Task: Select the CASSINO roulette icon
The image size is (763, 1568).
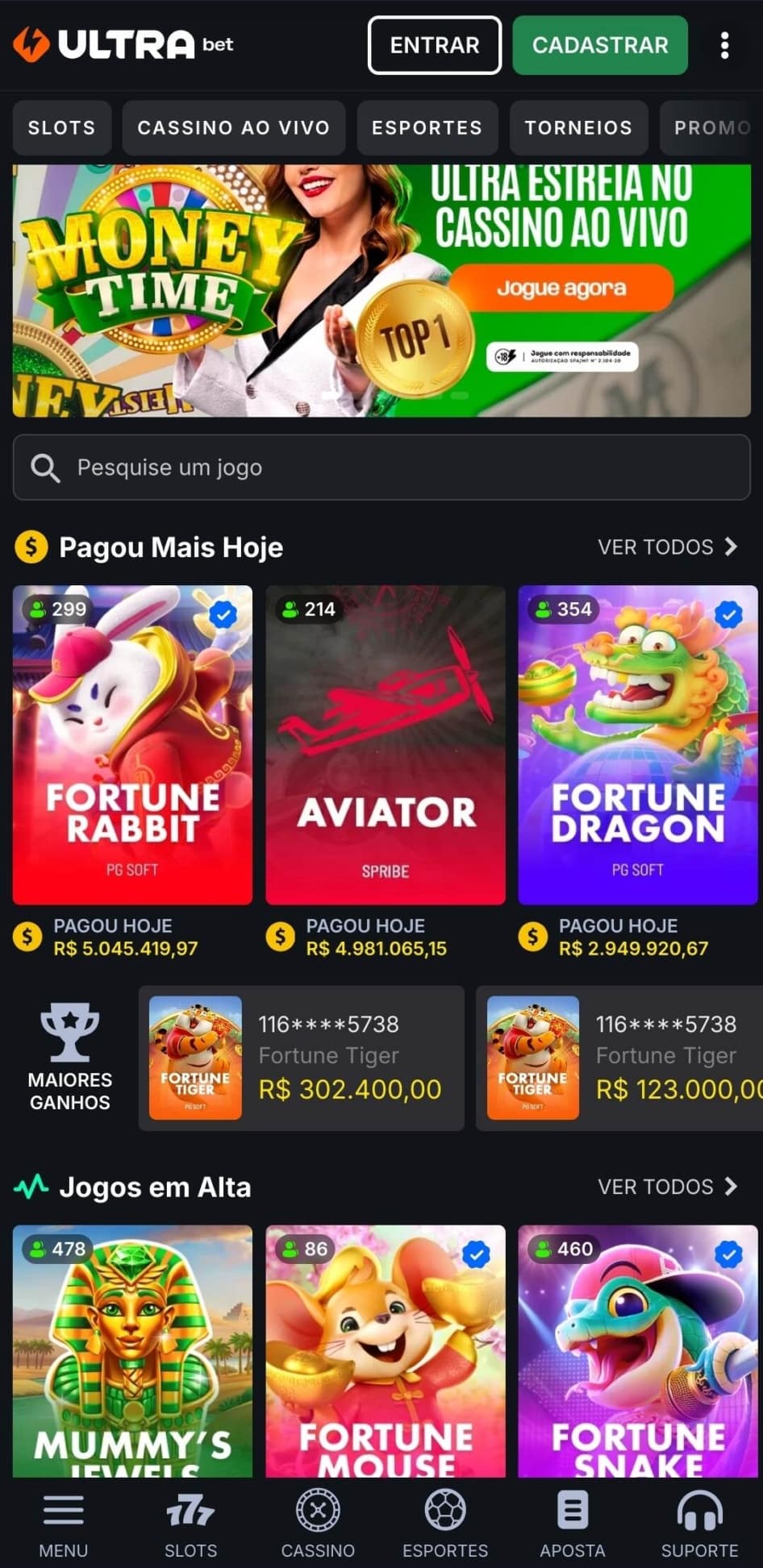Action: coord(318,1508)
